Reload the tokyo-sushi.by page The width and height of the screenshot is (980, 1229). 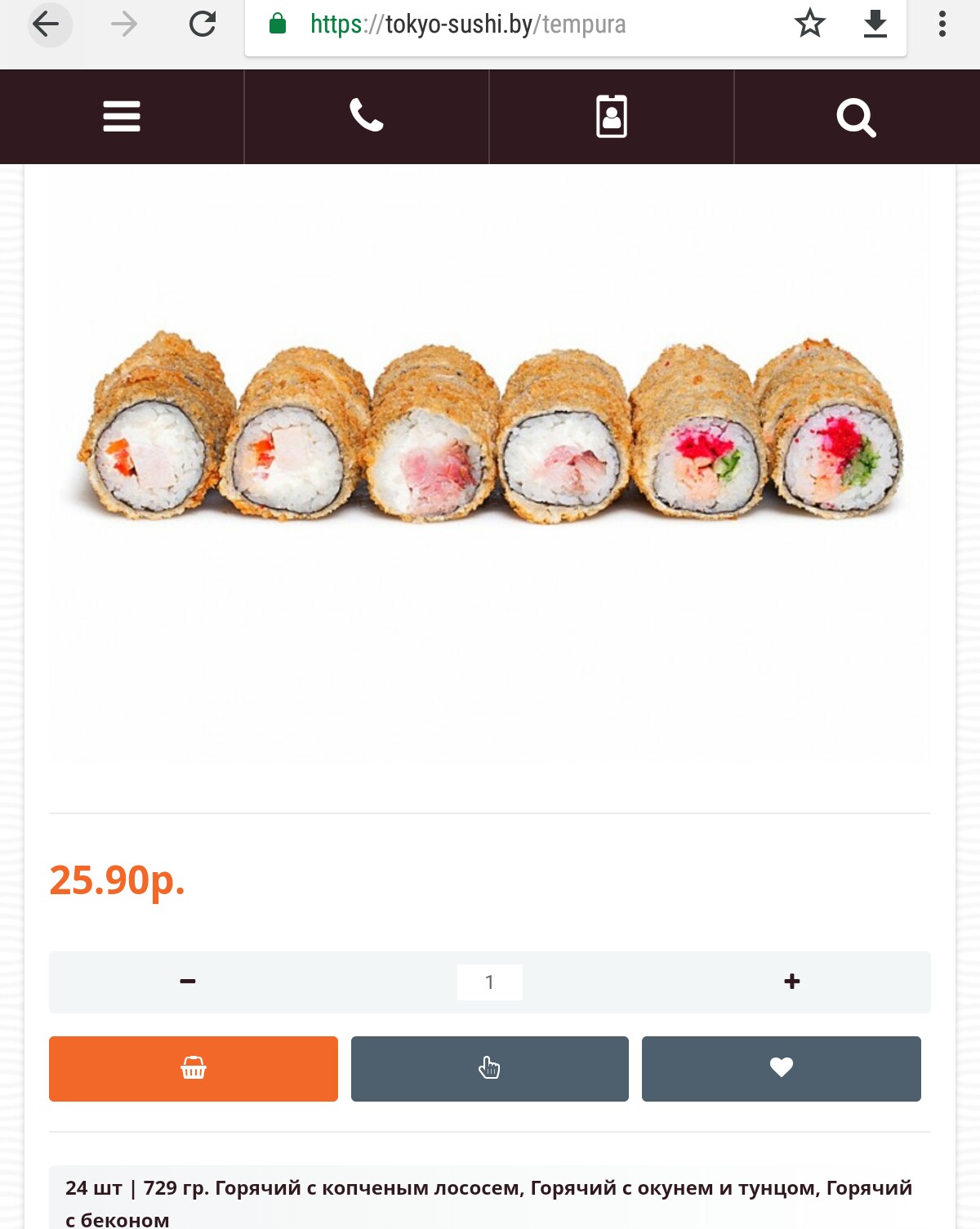tap(202, 24)
